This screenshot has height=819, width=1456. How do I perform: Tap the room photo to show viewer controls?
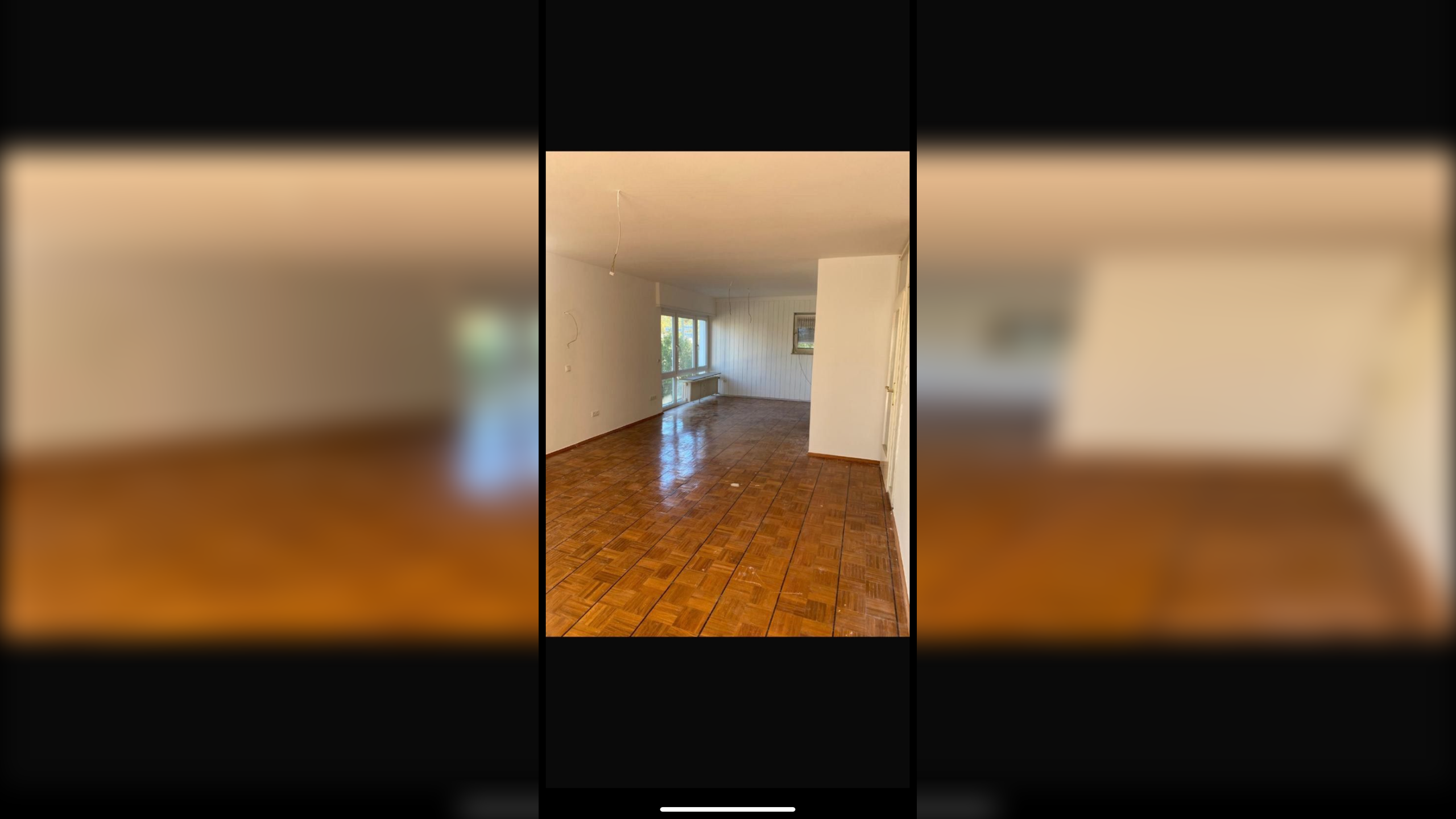tap(727, 394)
